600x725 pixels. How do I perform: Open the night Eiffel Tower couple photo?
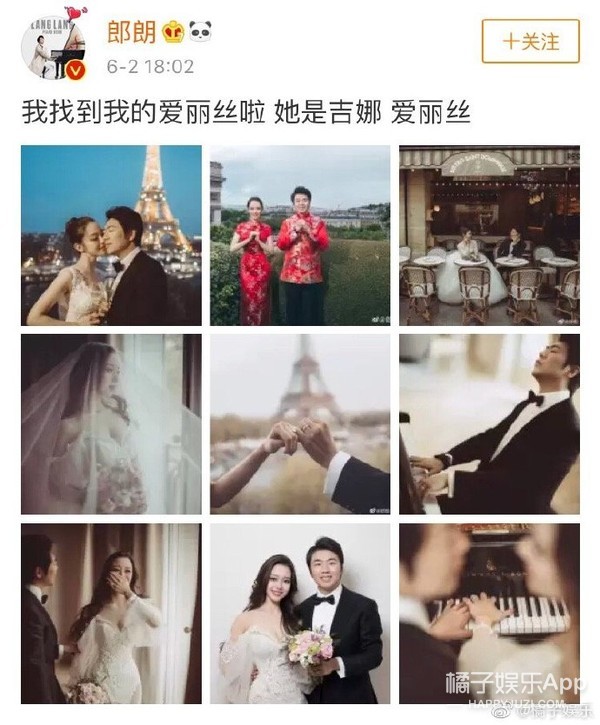tap(111, 235)
